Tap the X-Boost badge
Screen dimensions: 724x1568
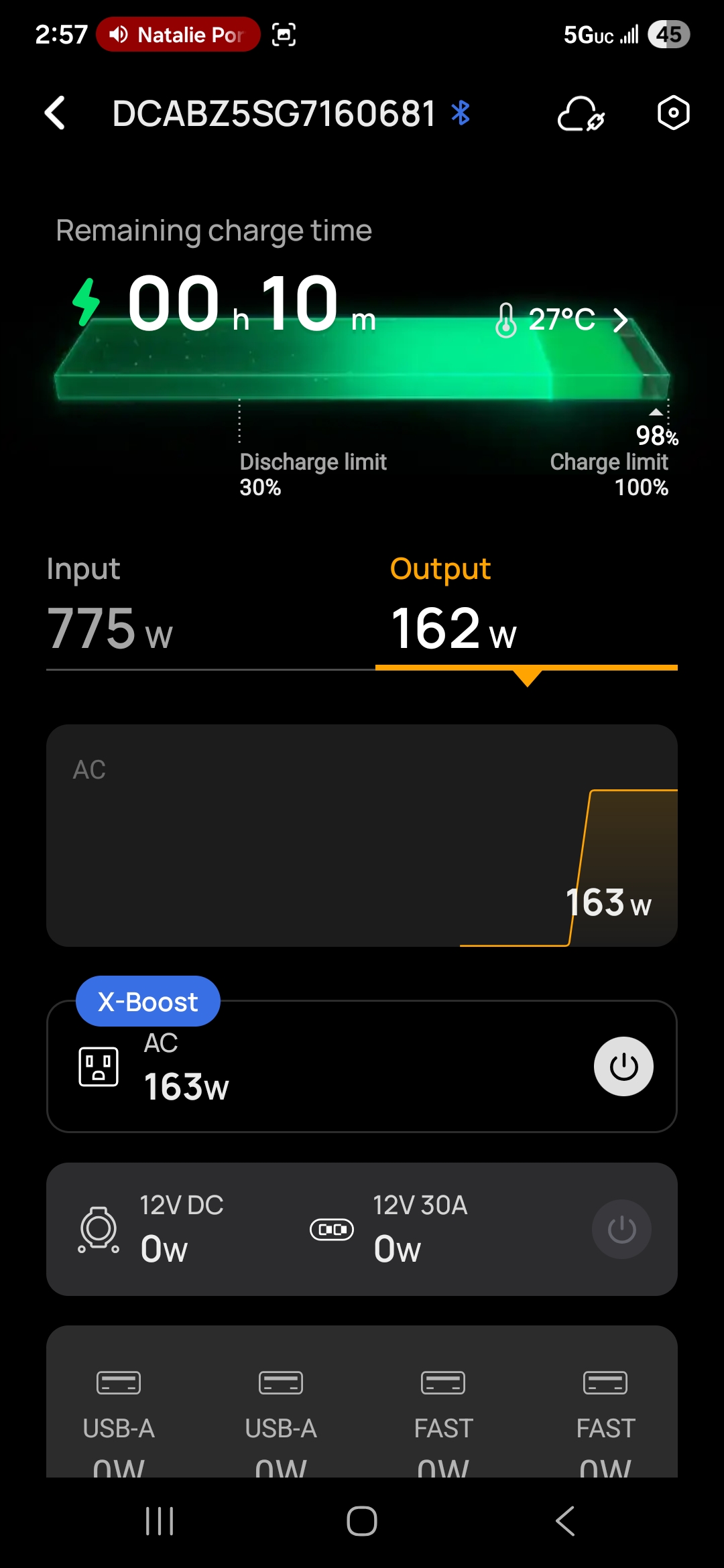point(148,1002)
